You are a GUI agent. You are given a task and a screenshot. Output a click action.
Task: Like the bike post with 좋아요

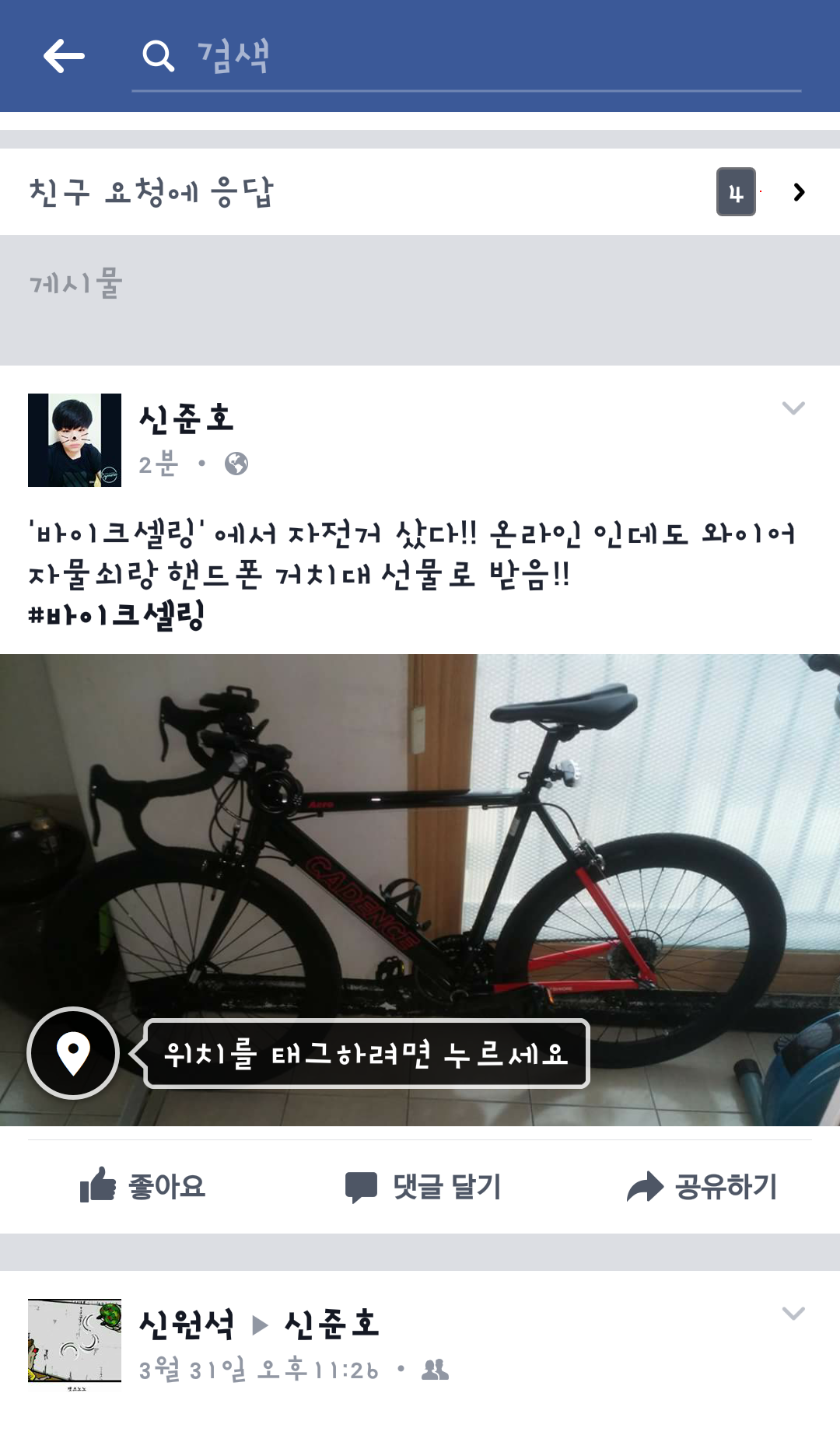[x=142, y=1187]
